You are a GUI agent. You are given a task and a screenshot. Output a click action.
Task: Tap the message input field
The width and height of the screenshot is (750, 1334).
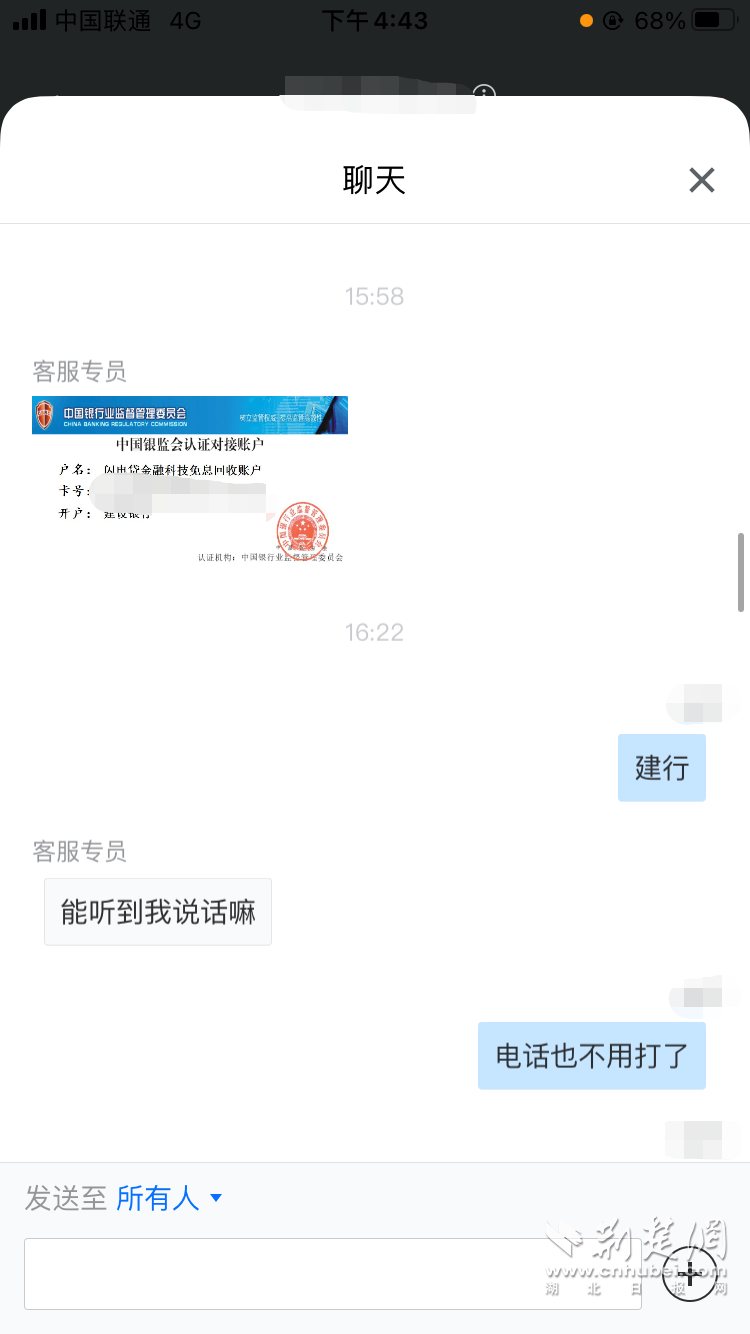(x=332, y=1273)
